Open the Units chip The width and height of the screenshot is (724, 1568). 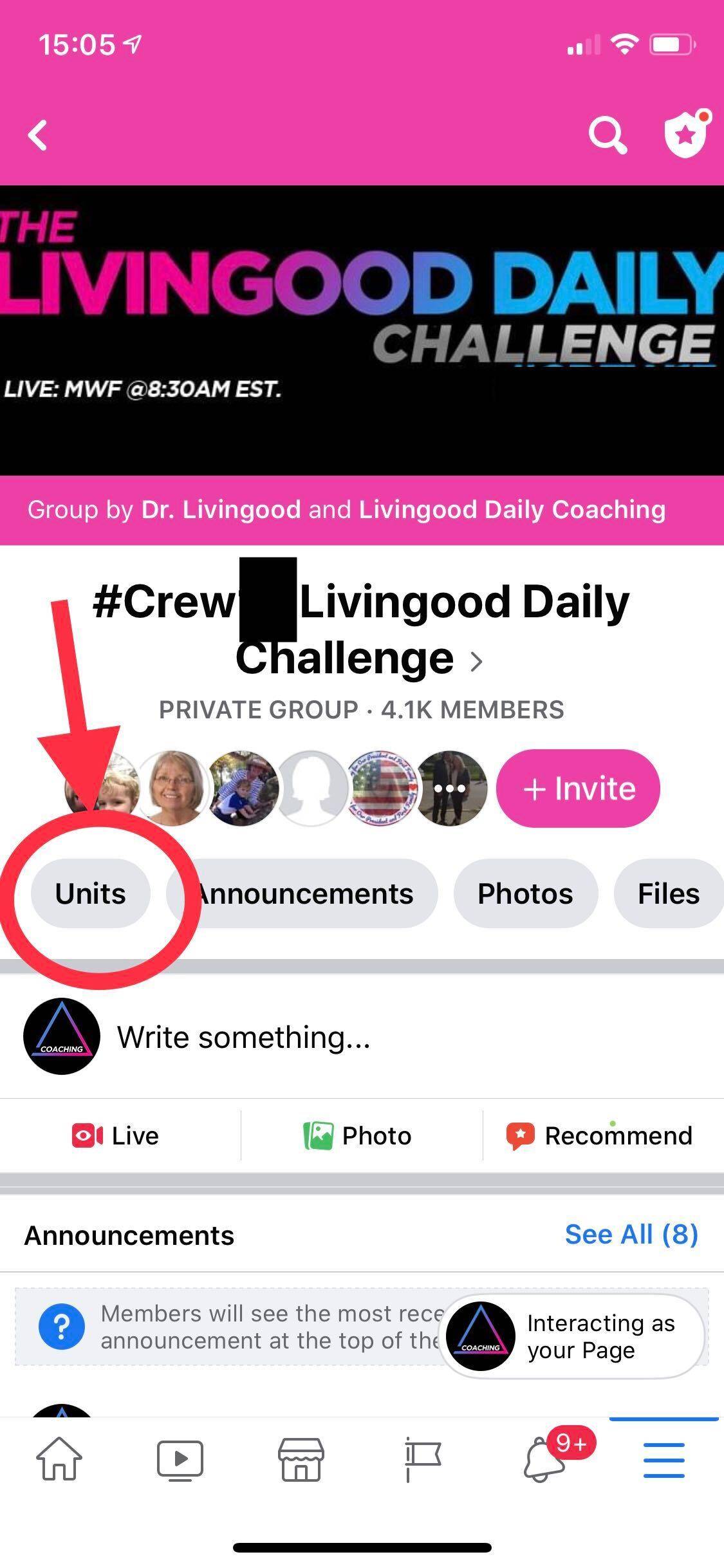pos(91,893)
